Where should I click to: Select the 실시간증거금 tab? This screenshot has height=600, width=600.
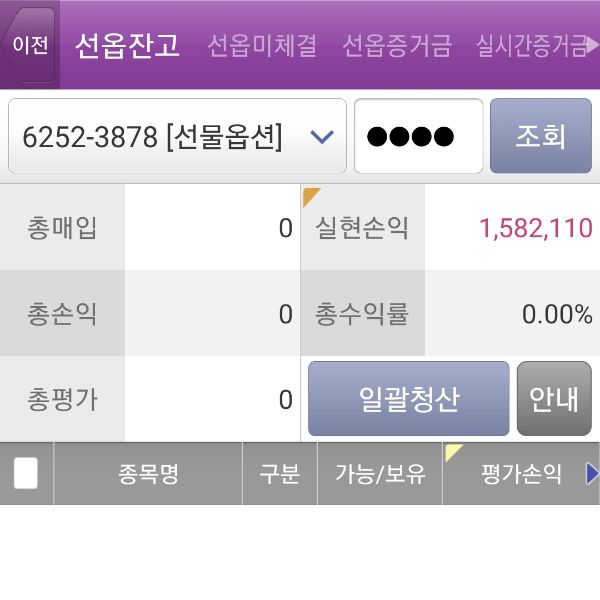(530, 45)
